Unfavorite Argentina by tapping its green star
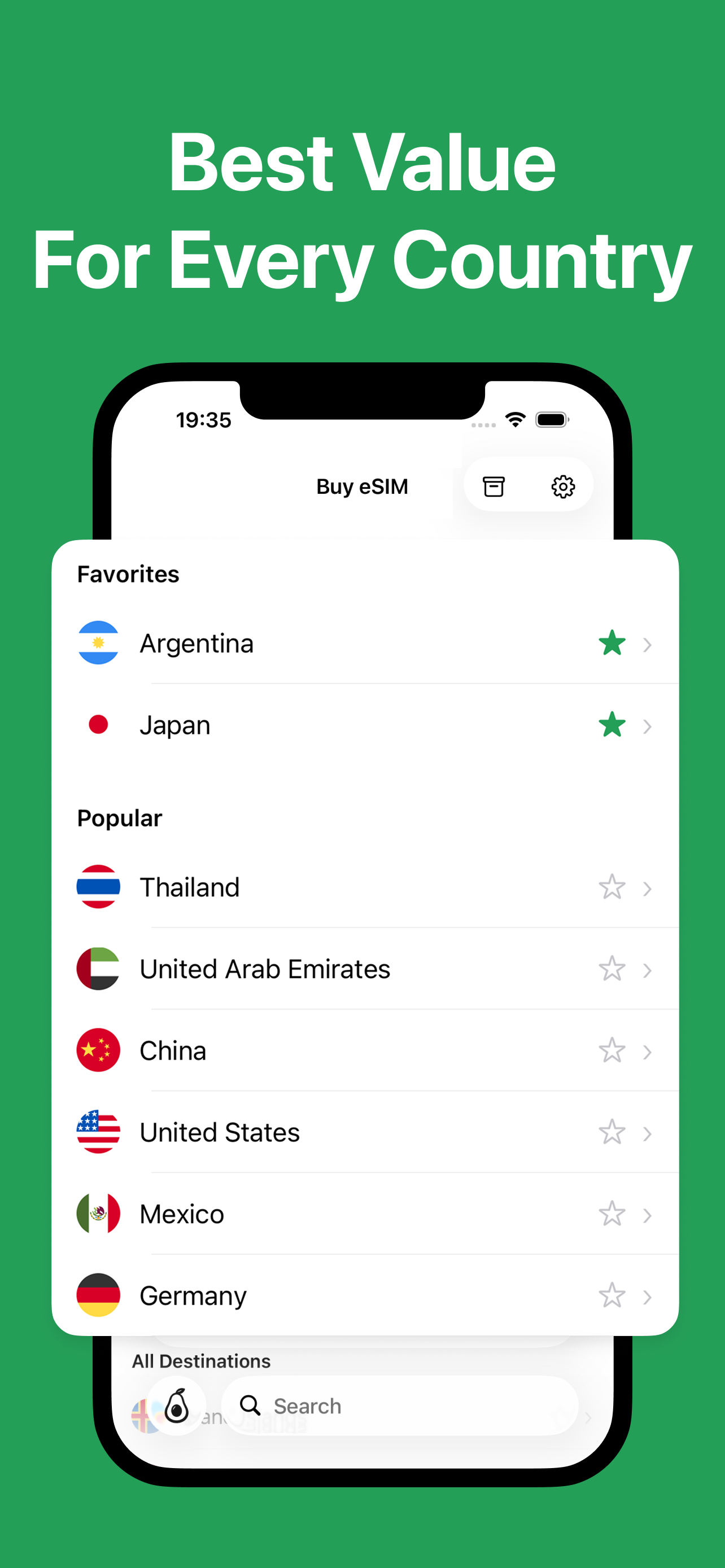Image resolution: width=725 pixels, height=1568 pixels. (x=612, y=643)
